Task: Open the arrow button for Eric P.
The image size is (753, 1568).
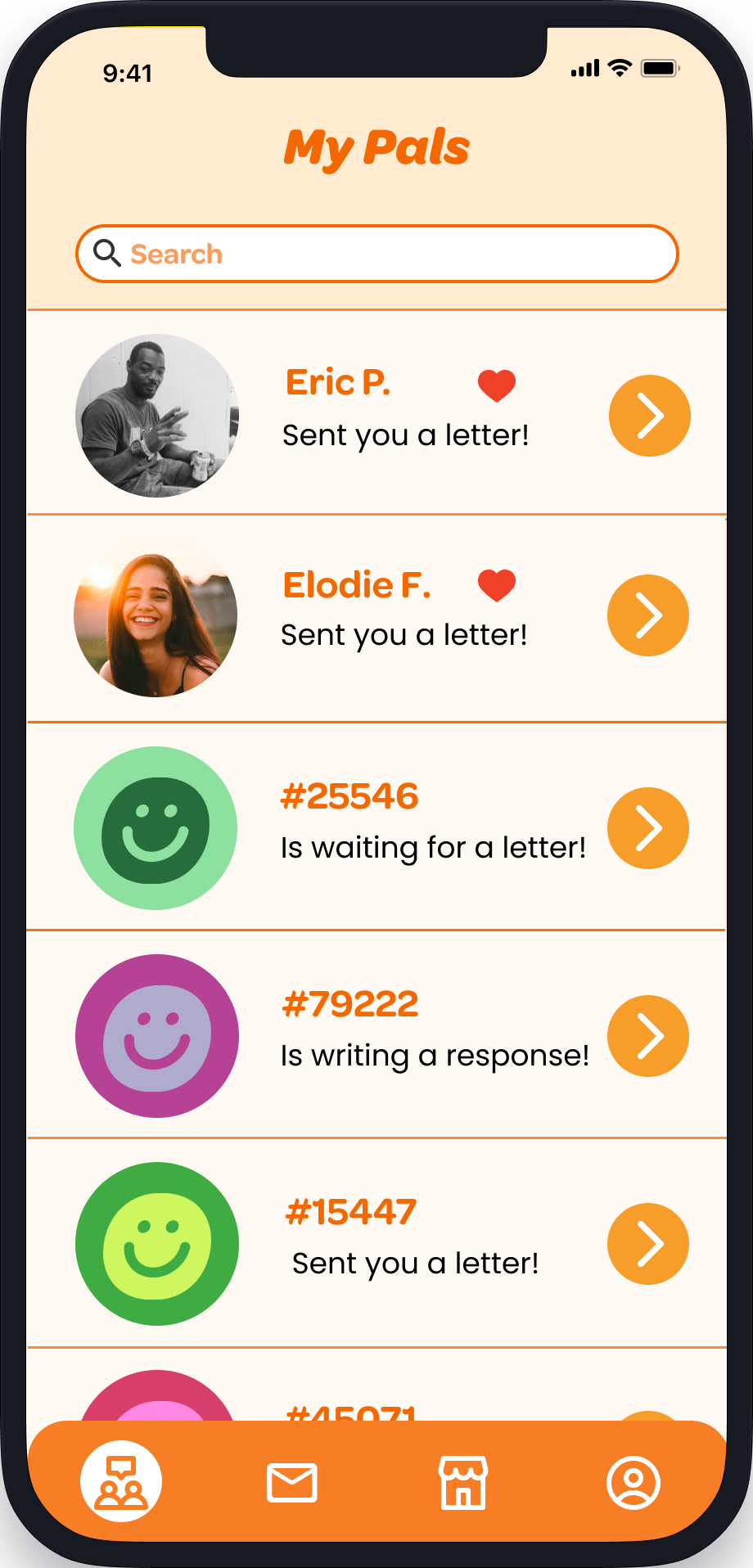Action: pyautogui.click(x=650, y=416)
